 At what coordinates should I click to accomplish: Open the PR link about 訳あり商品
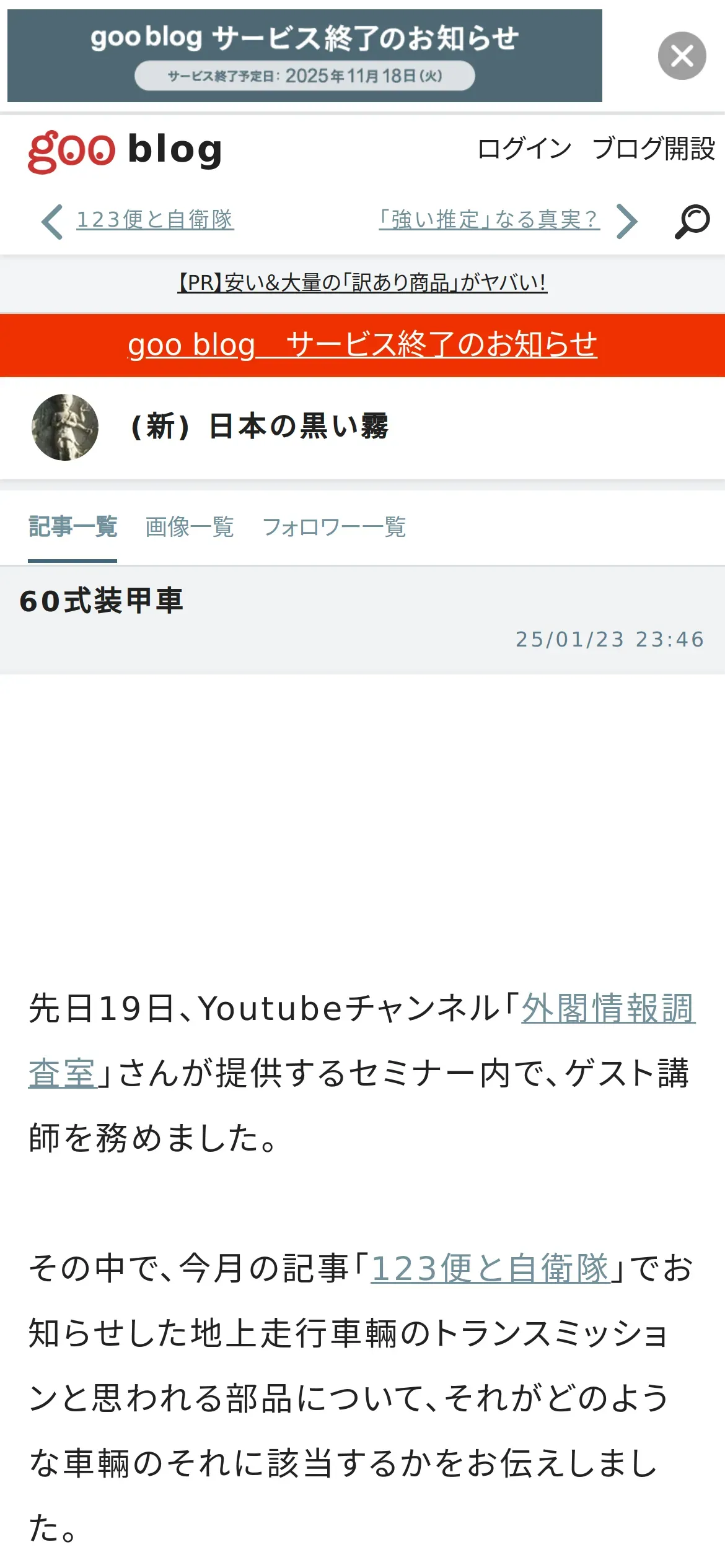click(x=362, y=283)
